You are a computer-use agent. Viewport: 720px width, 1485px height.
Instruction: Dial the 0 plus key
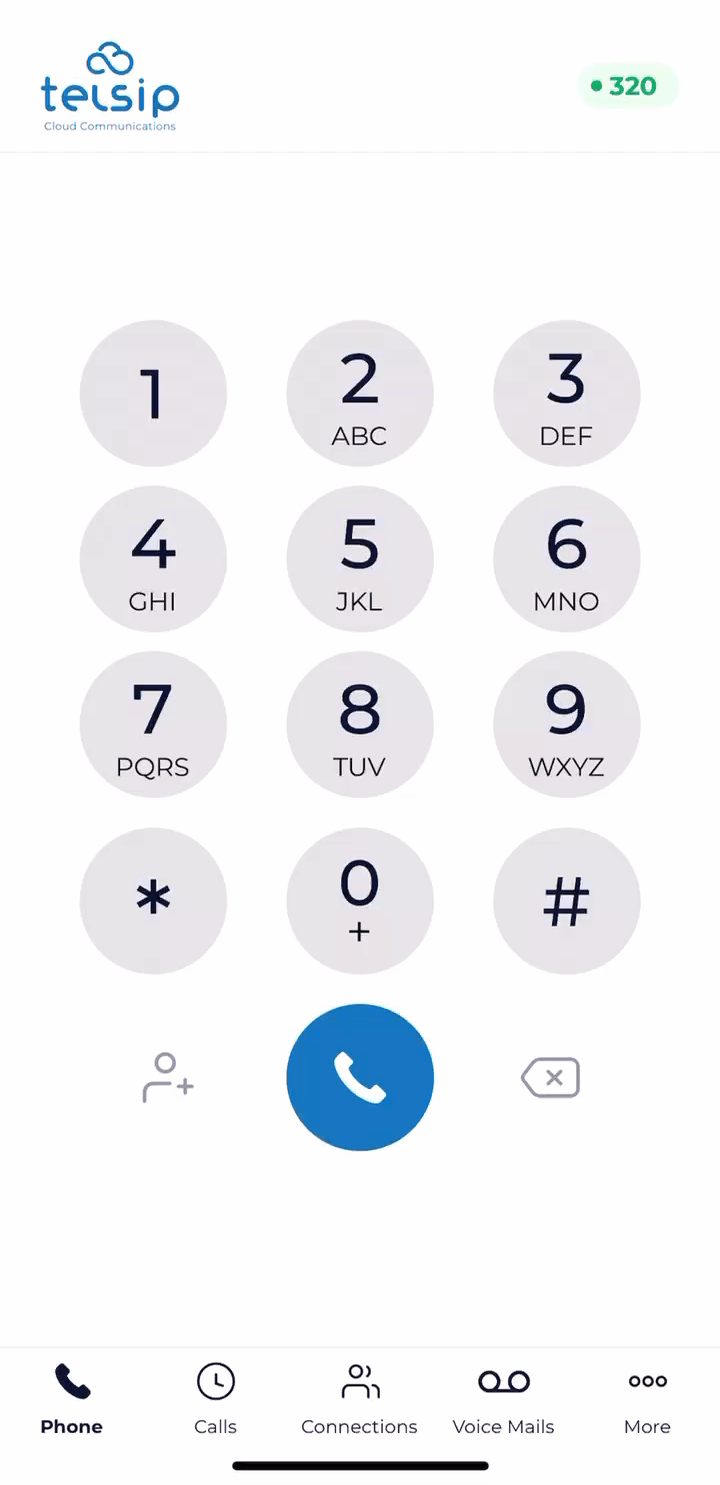(x=360, y=901)
